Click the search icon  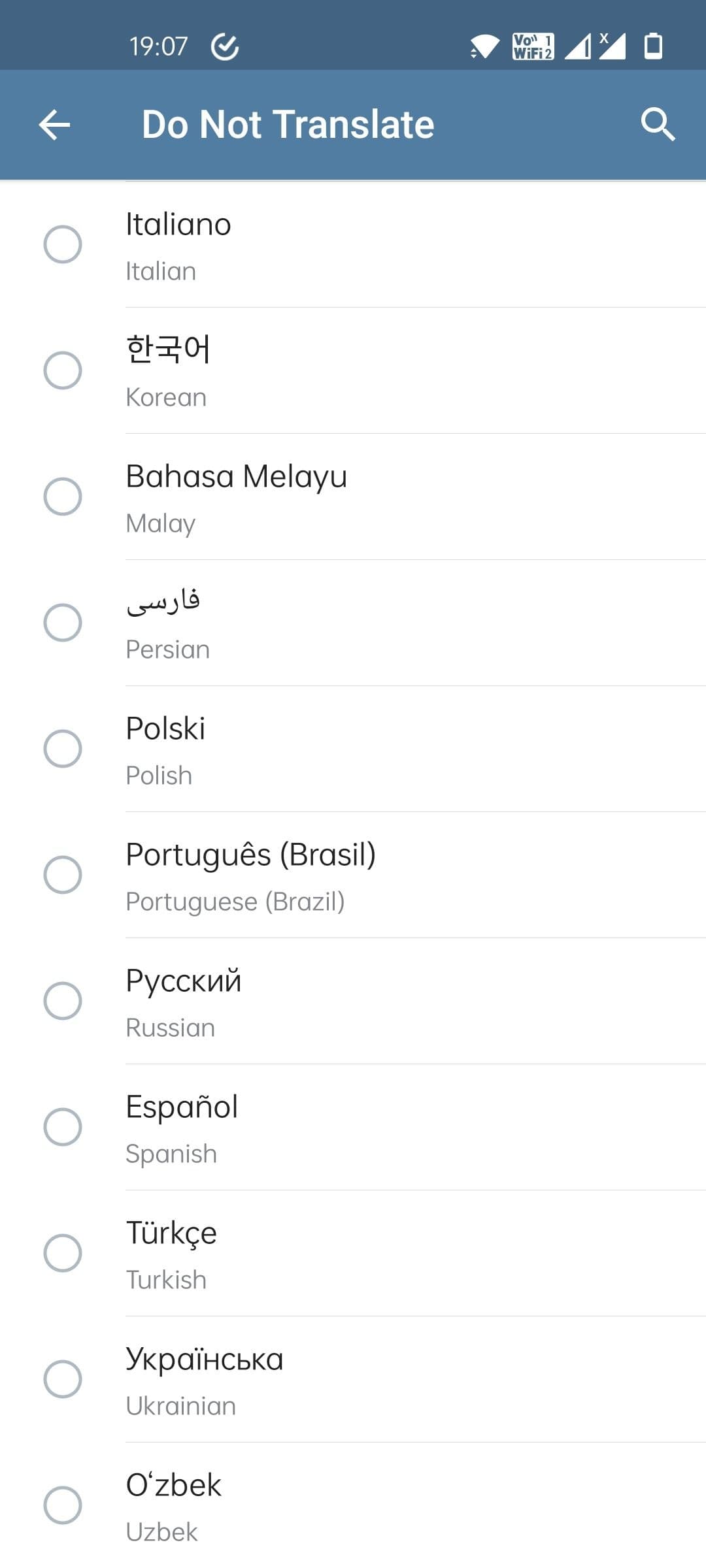[x=658, y=124]
